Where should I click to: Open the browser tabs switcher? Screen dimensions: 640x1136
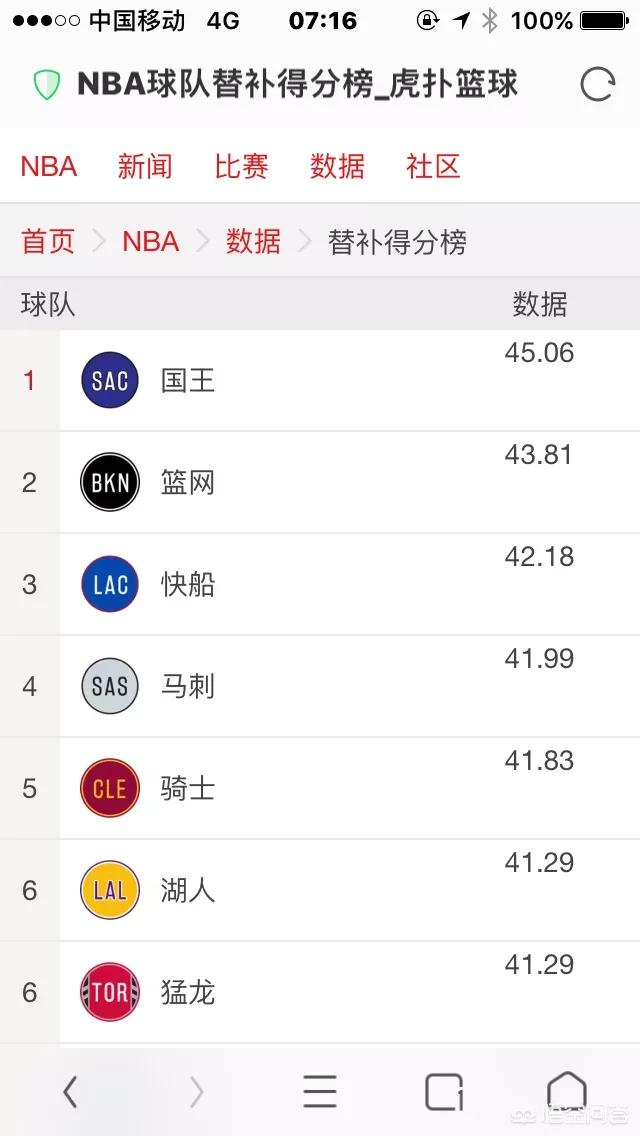pyautogui.click(x=444, y=1091)
